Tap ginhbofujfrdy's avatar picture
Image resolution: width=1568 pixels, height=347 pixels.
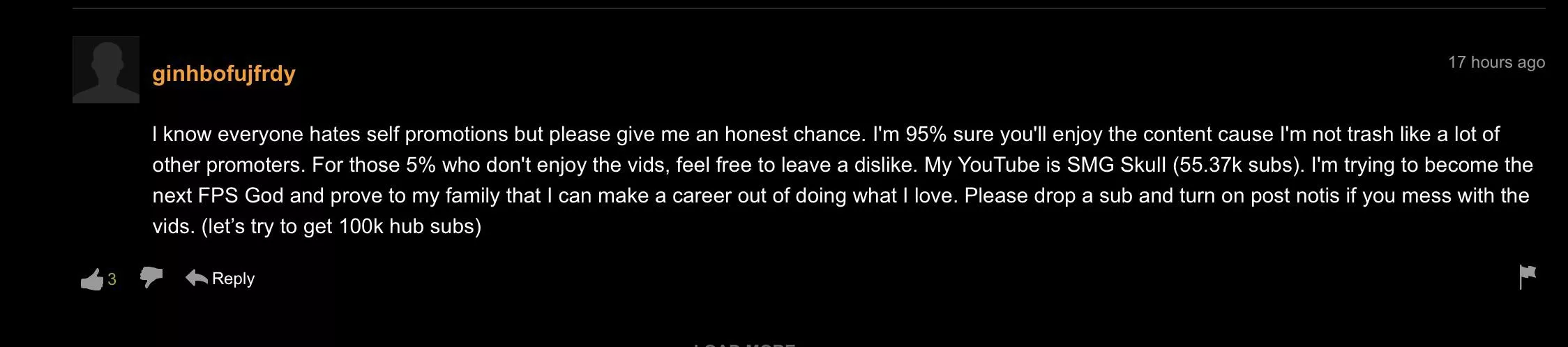pyautogui.click(x=106, y=70)
